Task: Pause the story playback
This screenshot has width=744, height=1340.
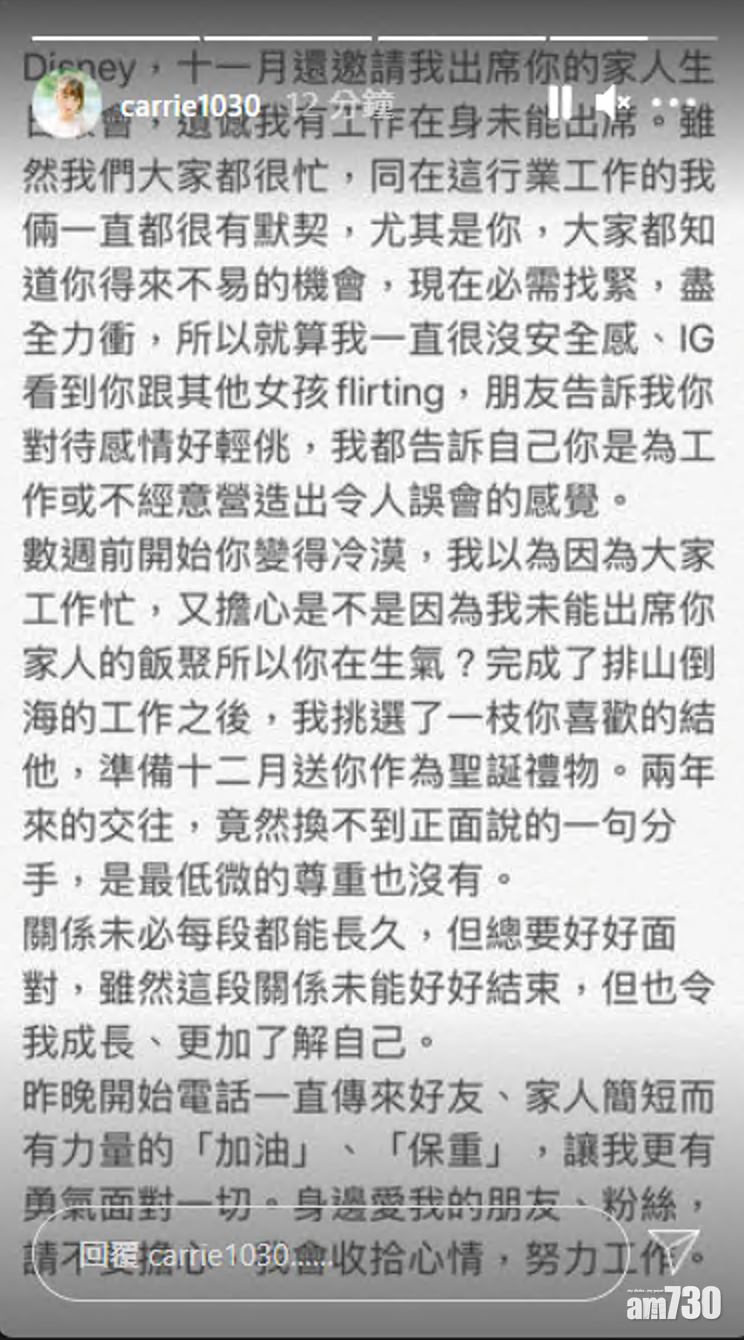Action: point(561,102)
